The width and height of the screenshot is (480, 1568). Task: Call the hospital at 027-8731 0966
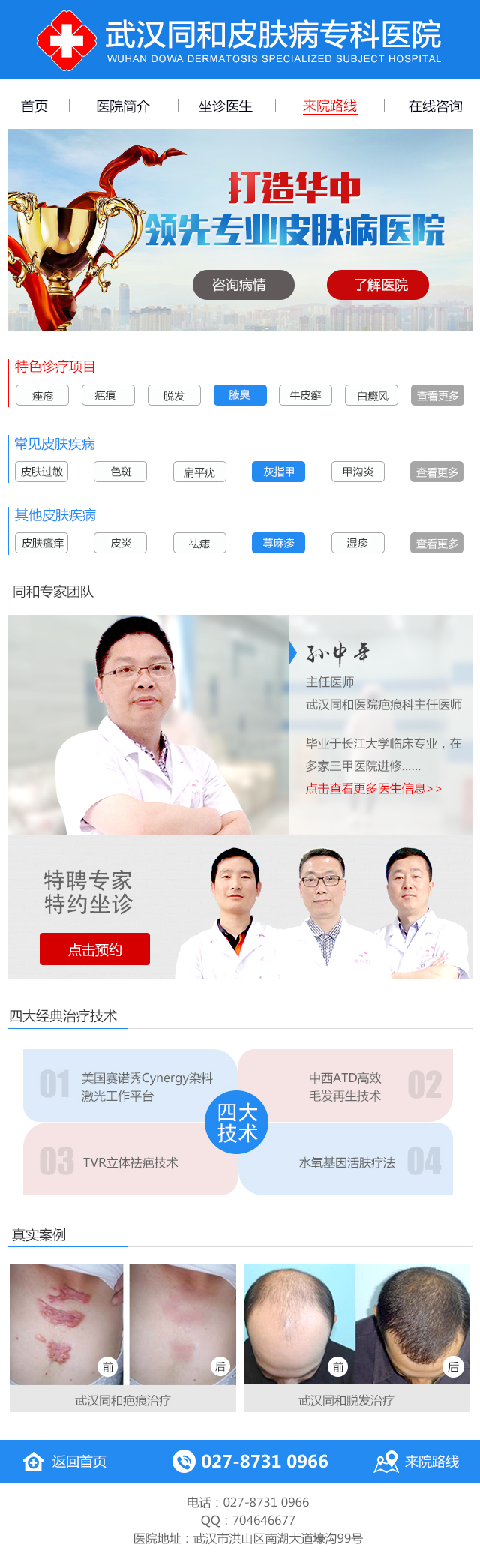251,1462
